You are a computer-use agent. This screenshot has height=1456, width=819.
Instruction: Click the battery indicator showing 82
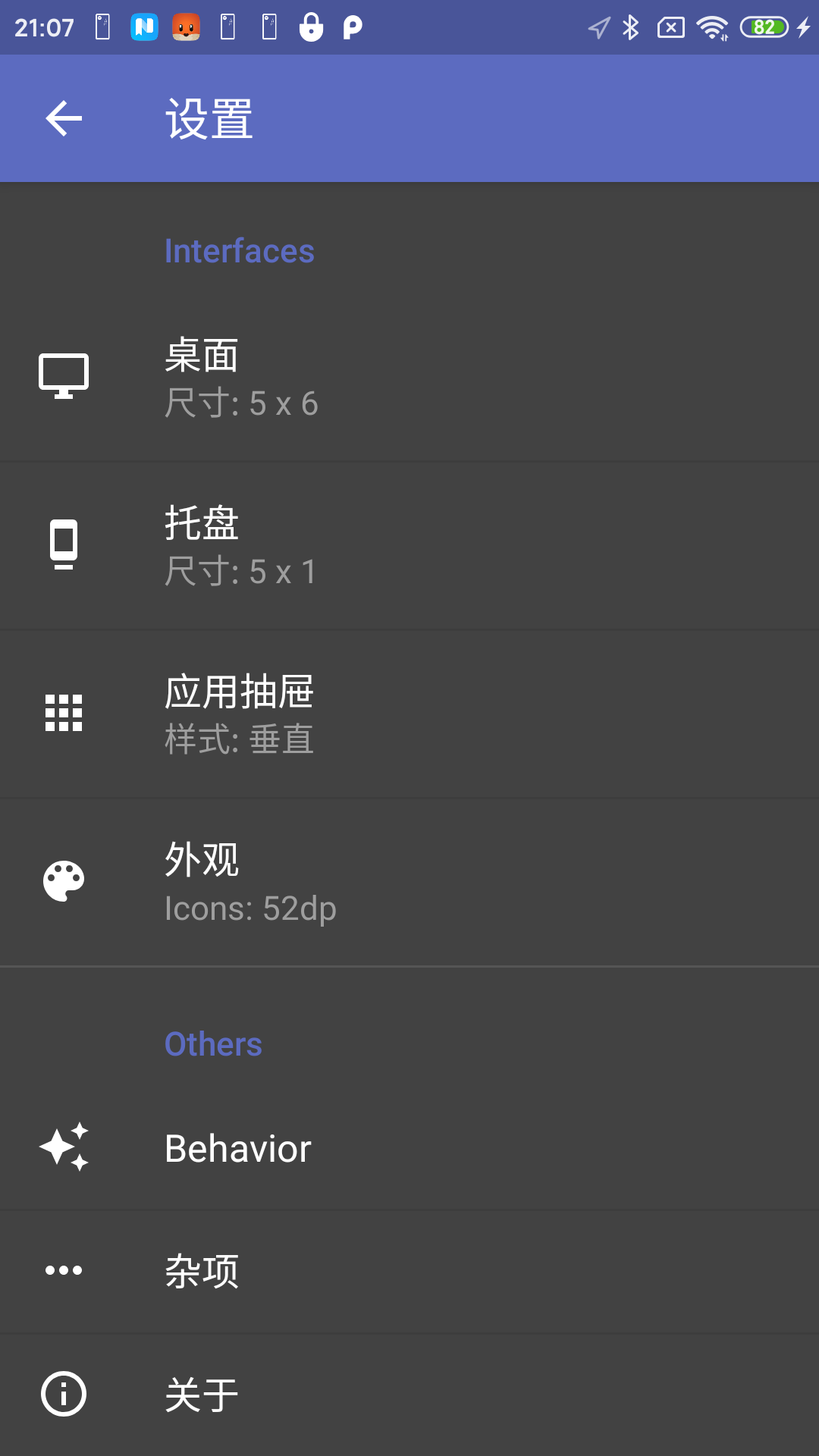coord(766,27)
